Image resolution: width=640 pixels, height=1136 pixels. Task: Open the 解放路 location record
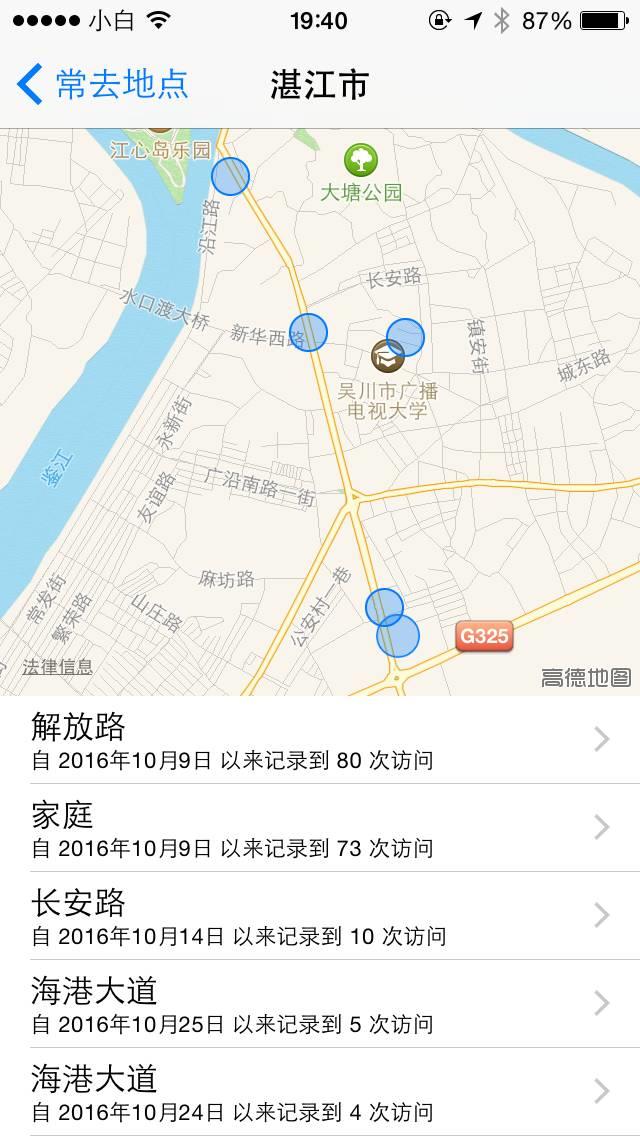click(x=320, y=740)
